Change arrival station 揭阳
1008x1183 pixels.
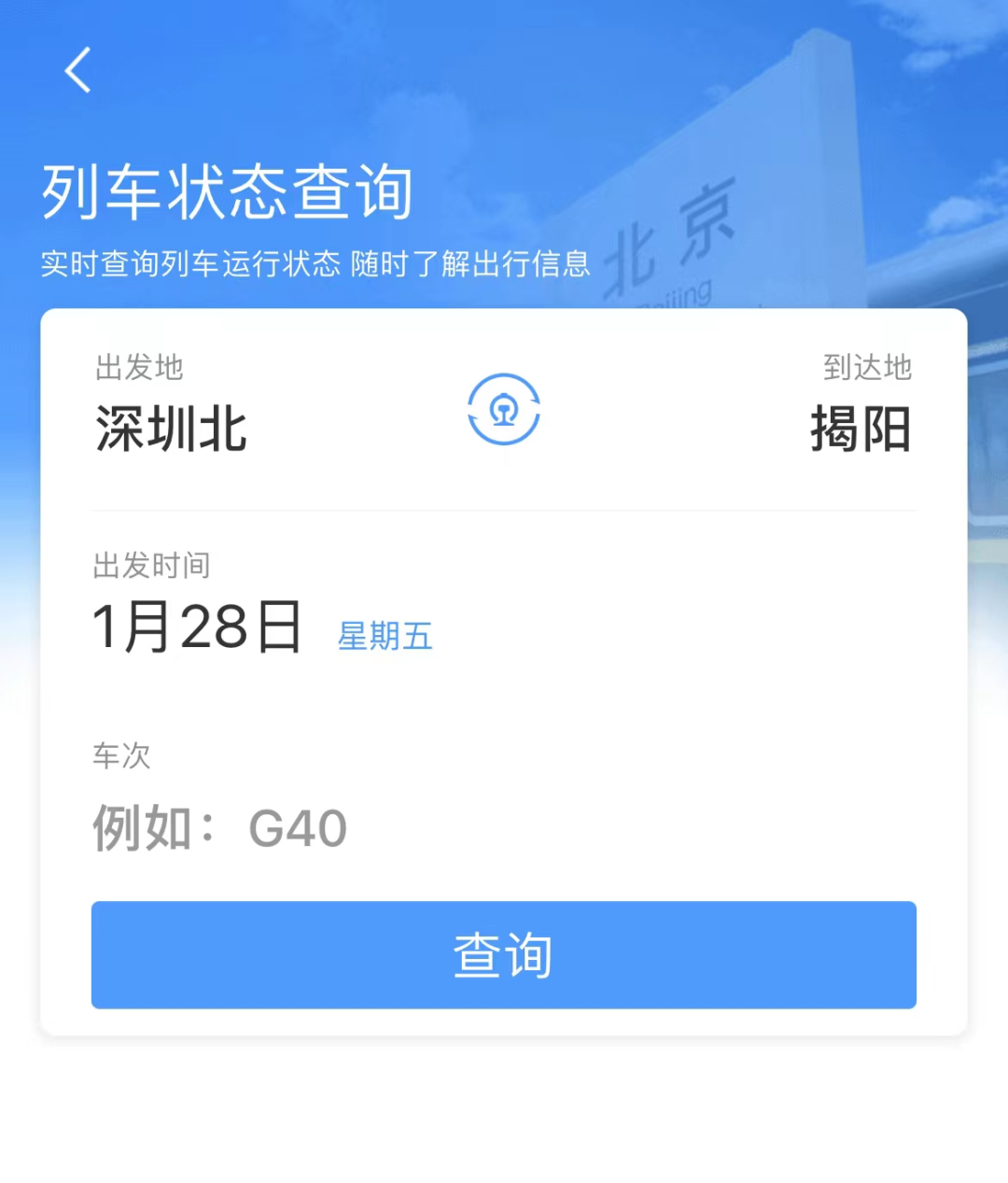[860, 429]
